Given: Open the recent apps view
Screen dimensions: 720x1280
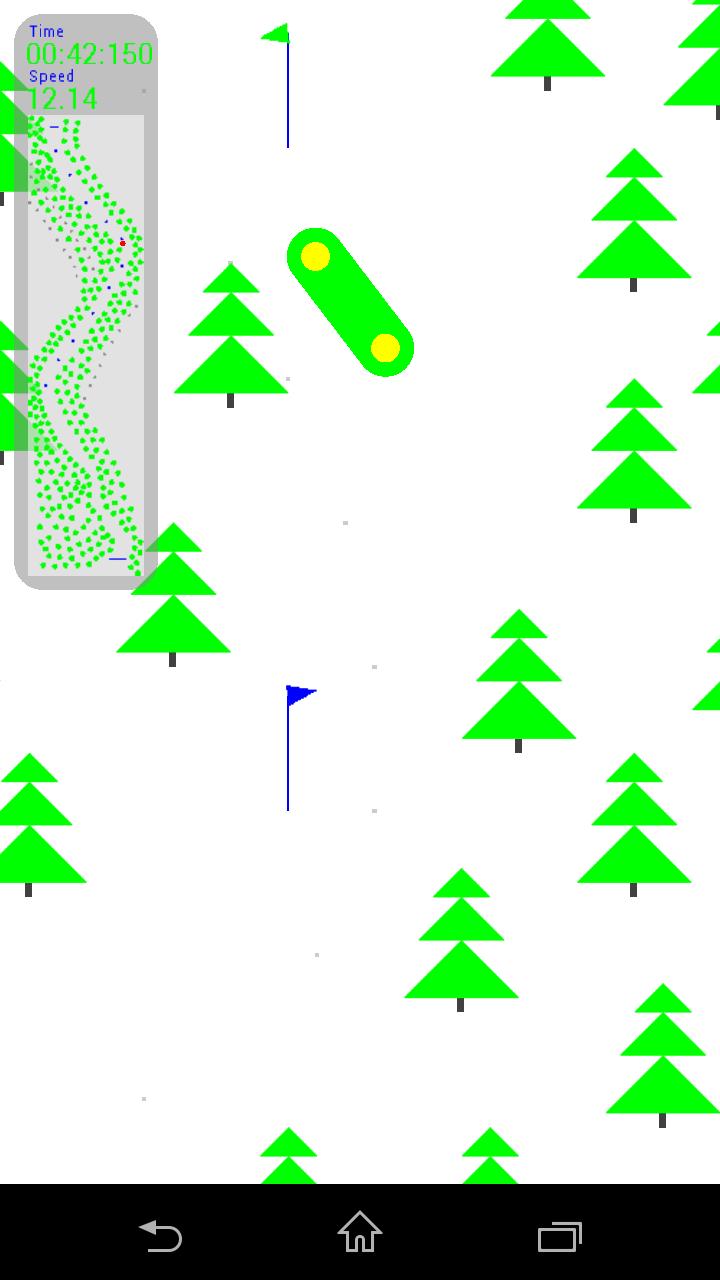Looking at the screenshot, I should pos(559,1236).
